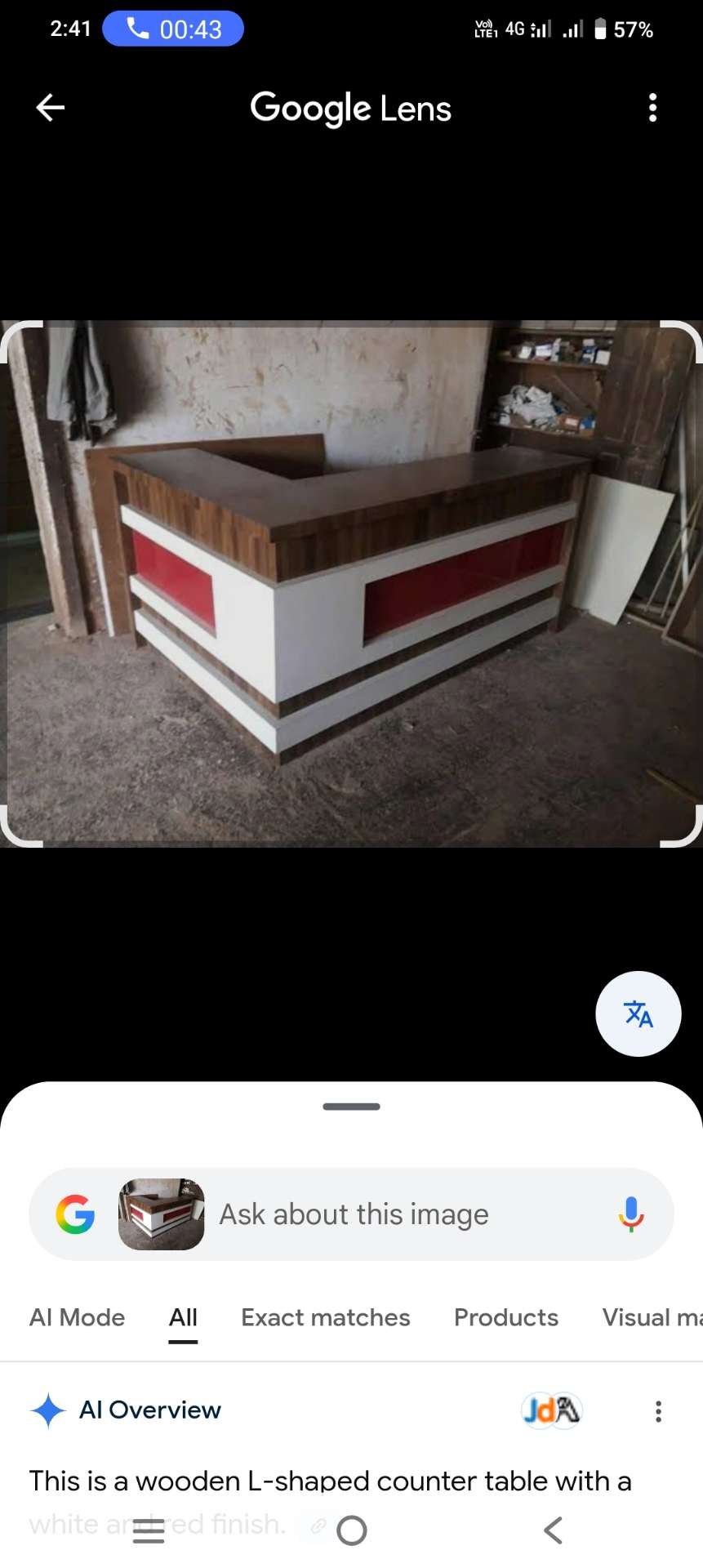Open recent apps from navigation bar
Image resolution: width=703 pixels, height=1568 pixels.
pos(149,1530)
